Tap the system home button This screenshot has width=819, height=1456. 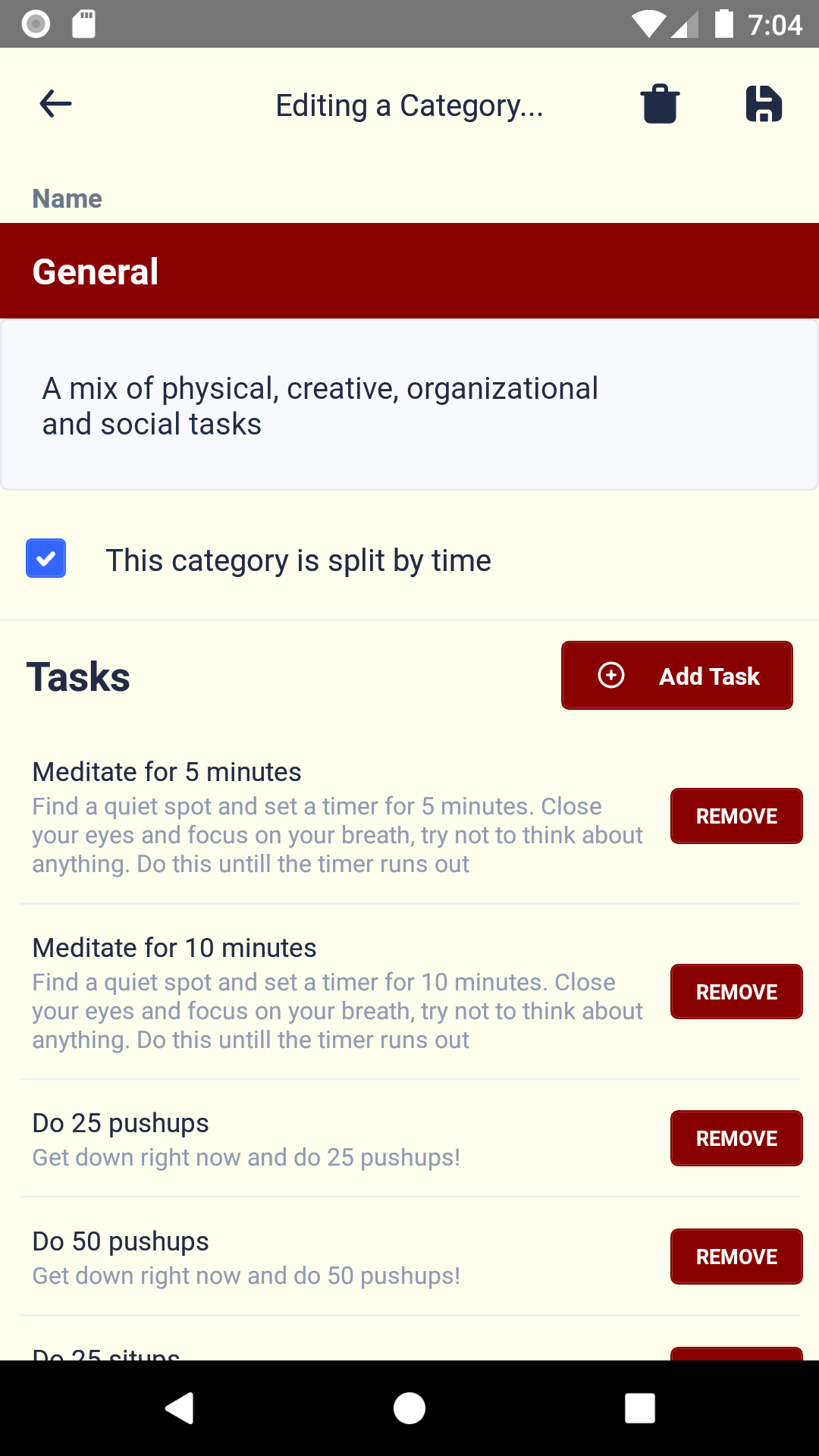(x=409, y=1408)
